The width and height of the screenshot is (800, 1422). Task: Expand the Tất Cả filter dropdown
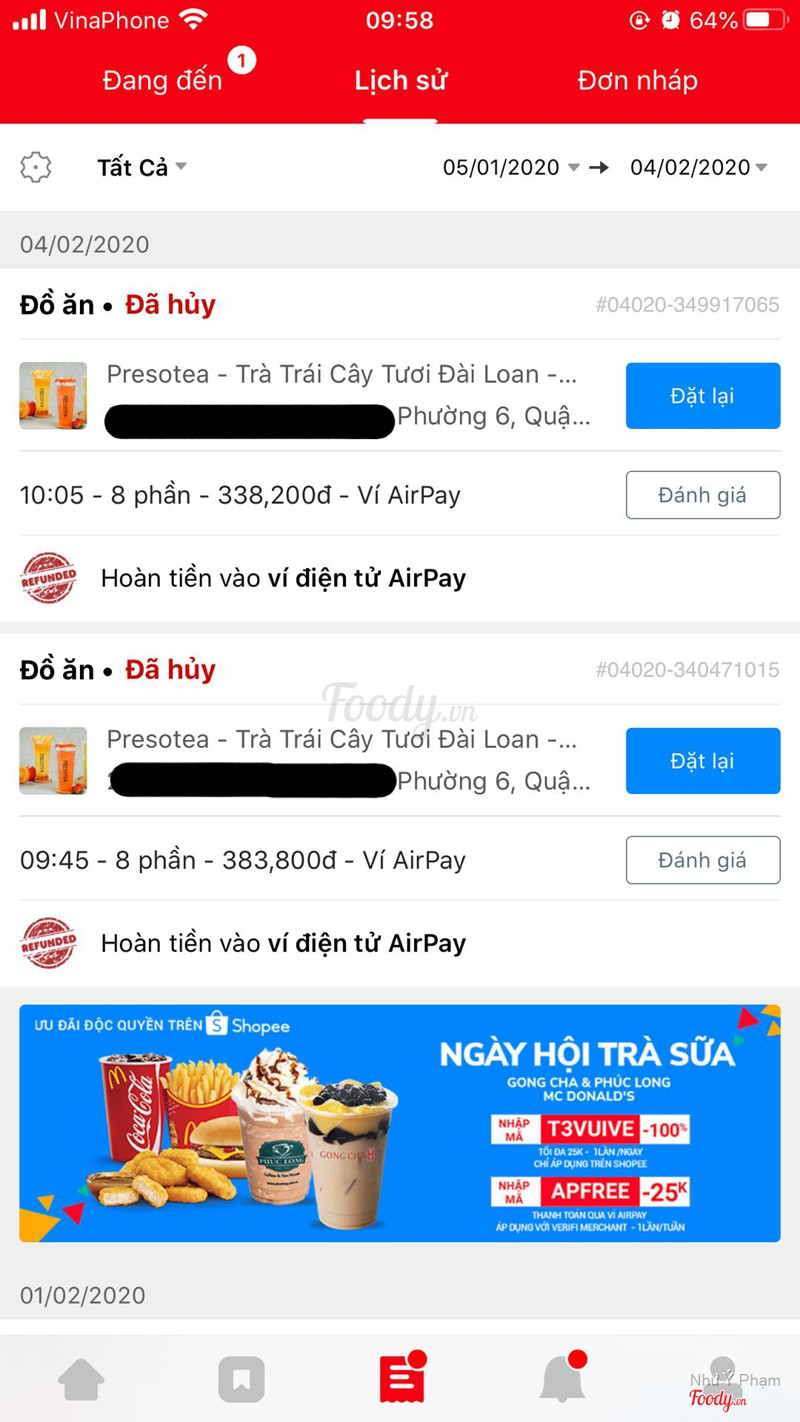(x=141, y=167)
